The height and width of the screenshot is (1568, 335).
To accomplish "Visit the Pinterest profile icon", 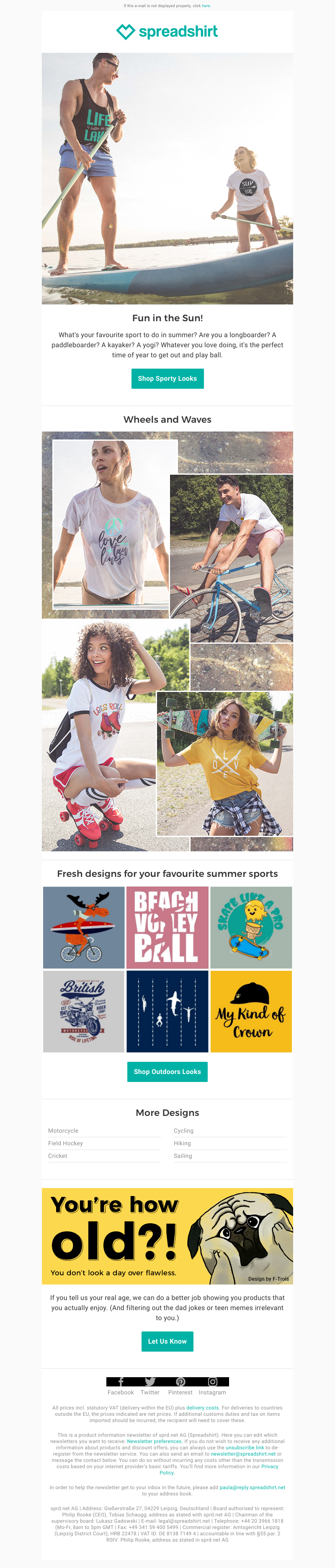I will point(180,1382).
